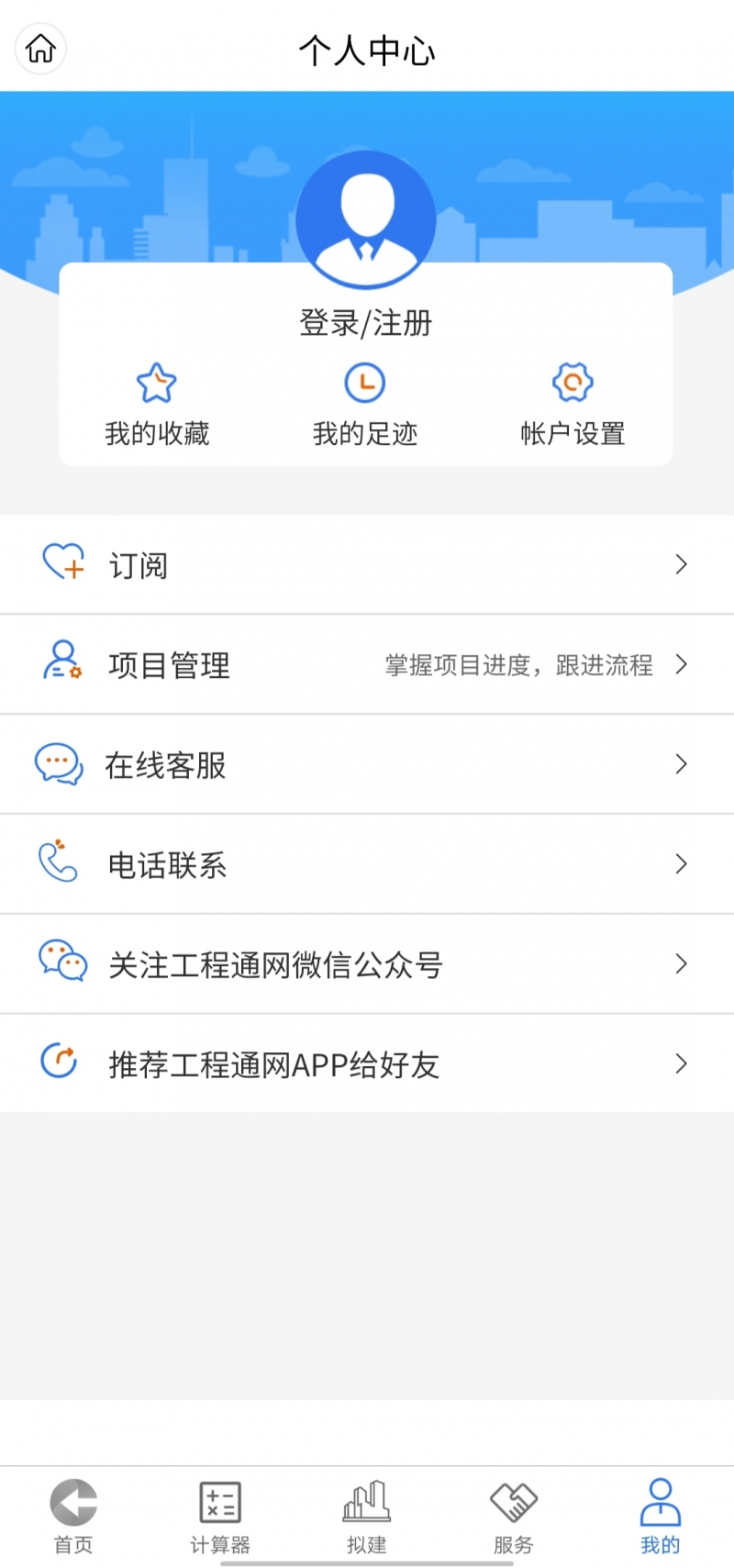Image resolution: width=734 pixels, height=1568 pixels.
Task: Tap the 订阅 heart-plus icon
Action: pyautogui.click(x=61, y=563)
